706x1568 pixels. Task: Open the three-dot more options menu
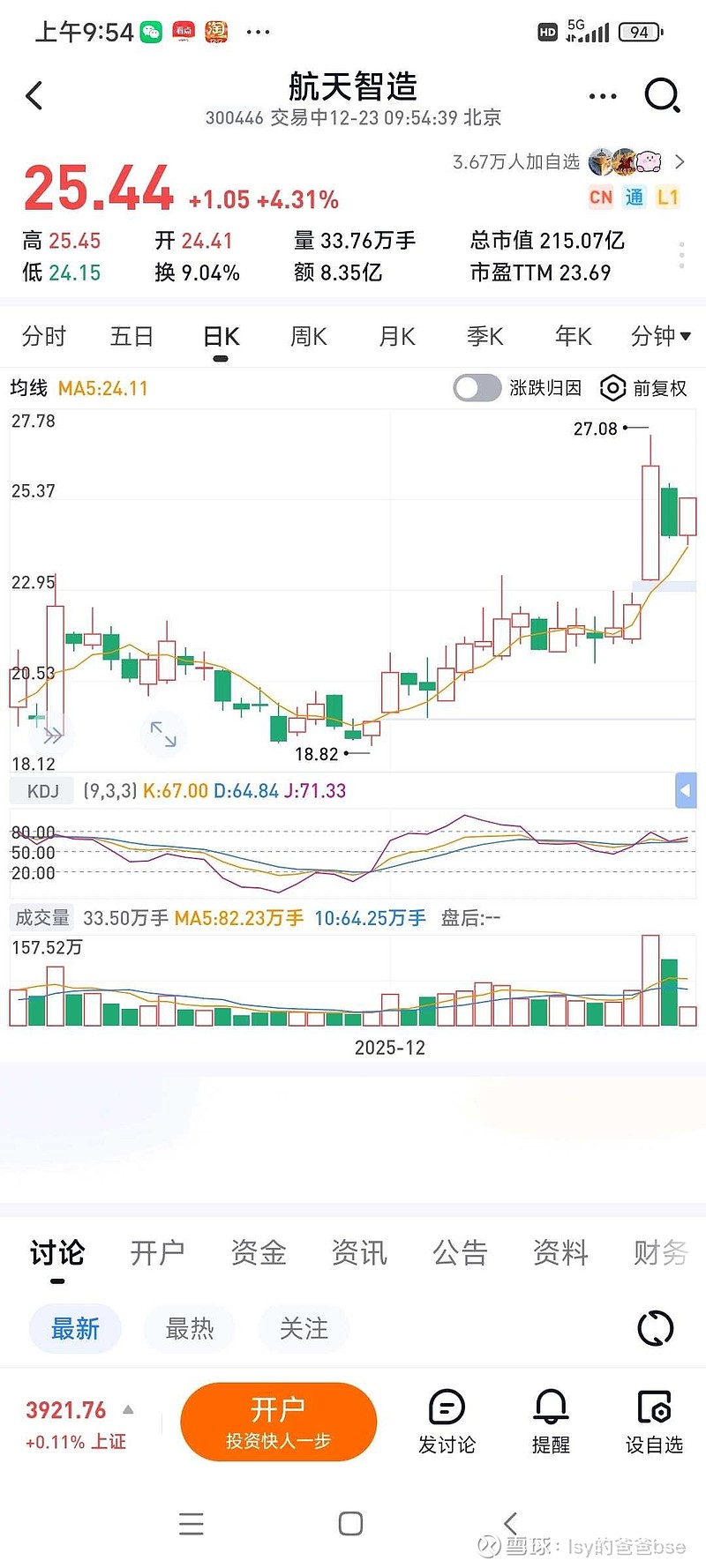602,96
